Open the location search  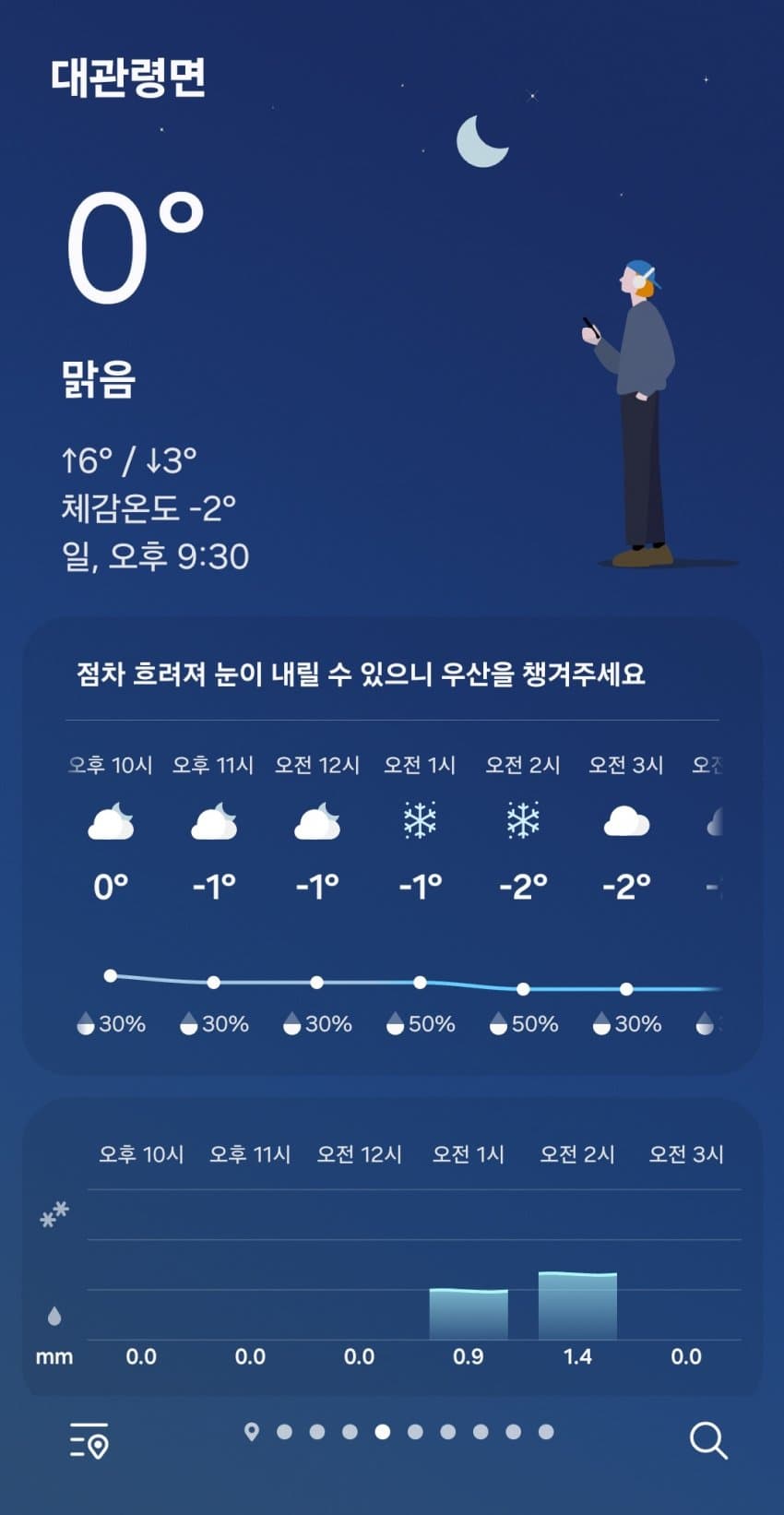coord(707,1439)
